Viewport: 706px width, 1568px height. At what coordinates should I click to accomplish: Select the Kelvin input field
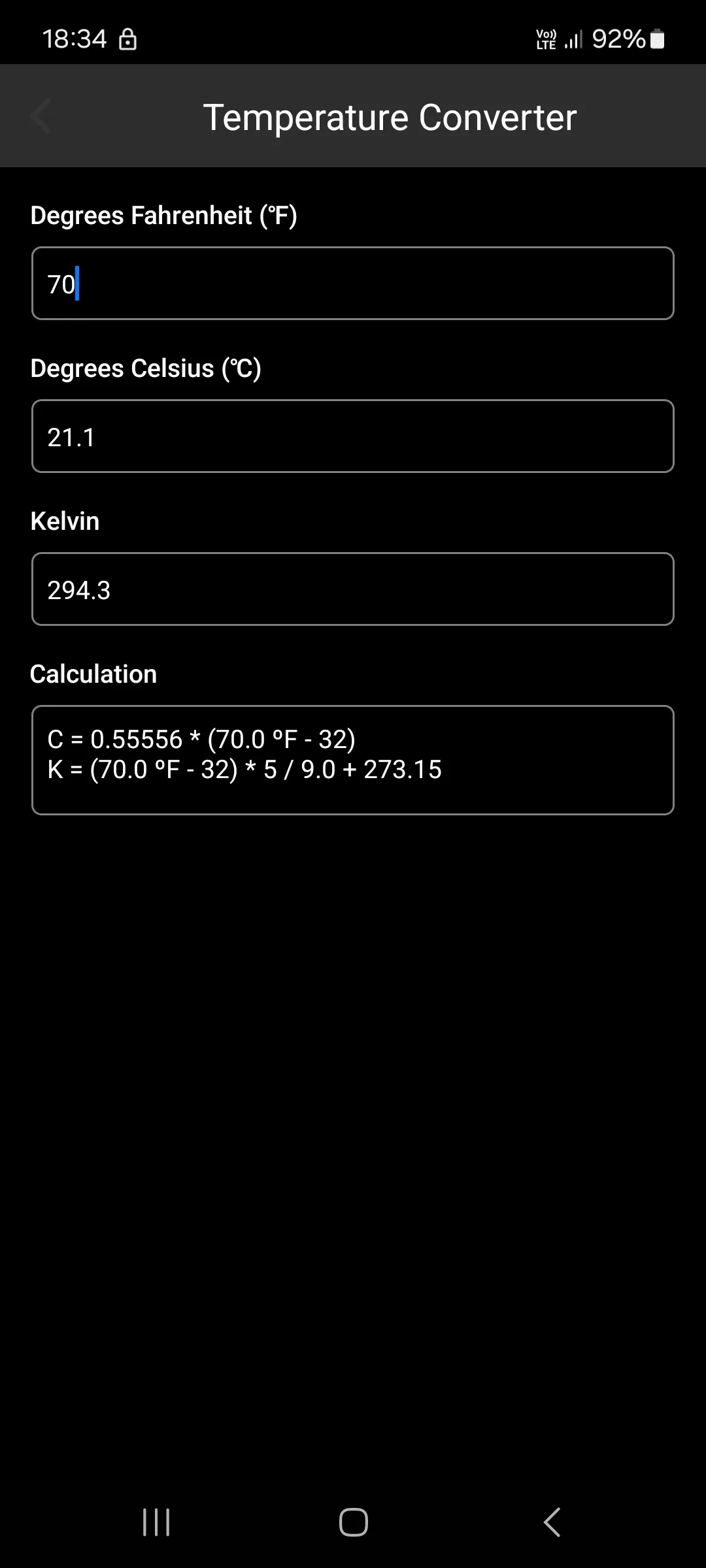pyautogui.click(x=353, y=588)
